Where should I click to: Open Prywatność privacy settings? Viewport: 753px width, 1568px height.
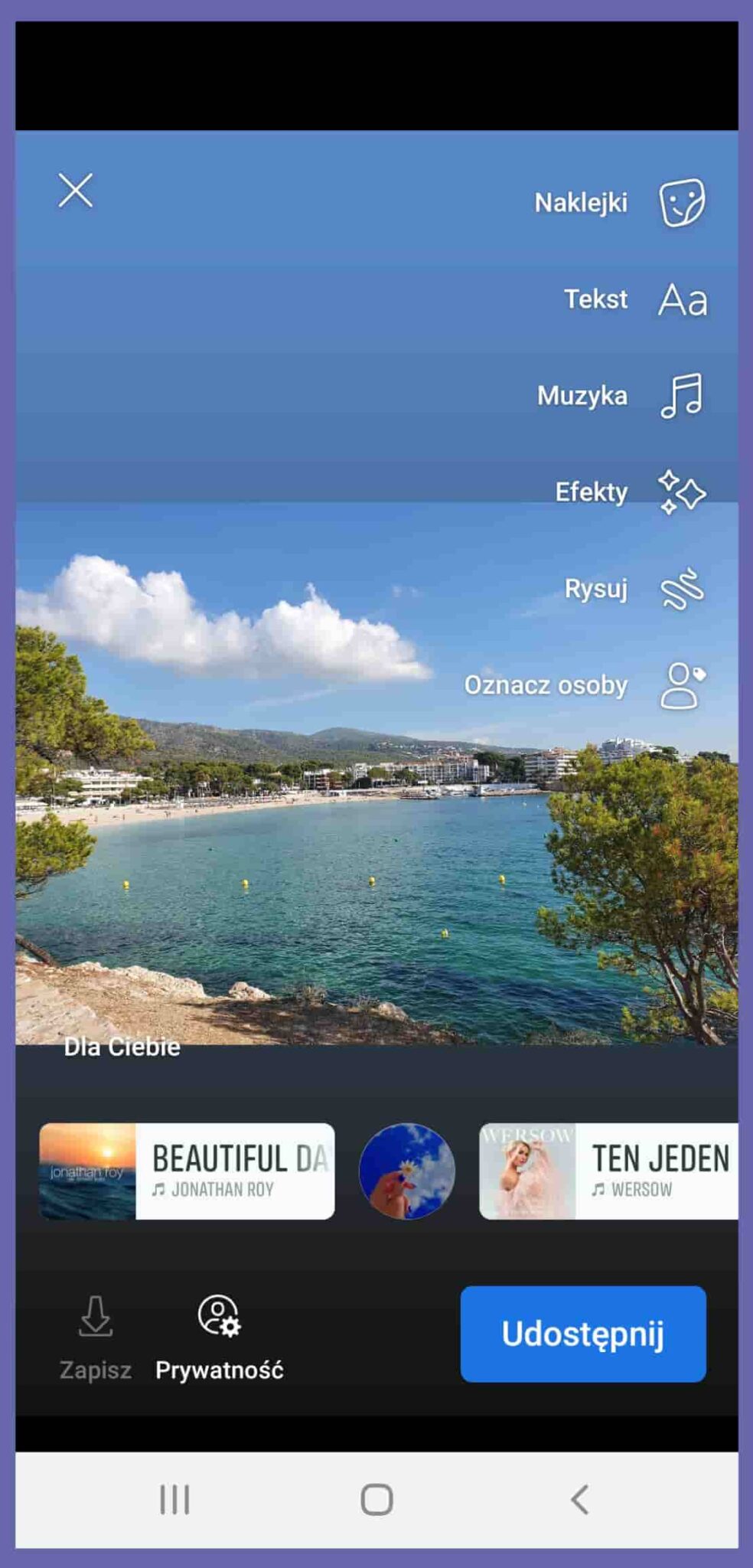(x=219, y=1337)
